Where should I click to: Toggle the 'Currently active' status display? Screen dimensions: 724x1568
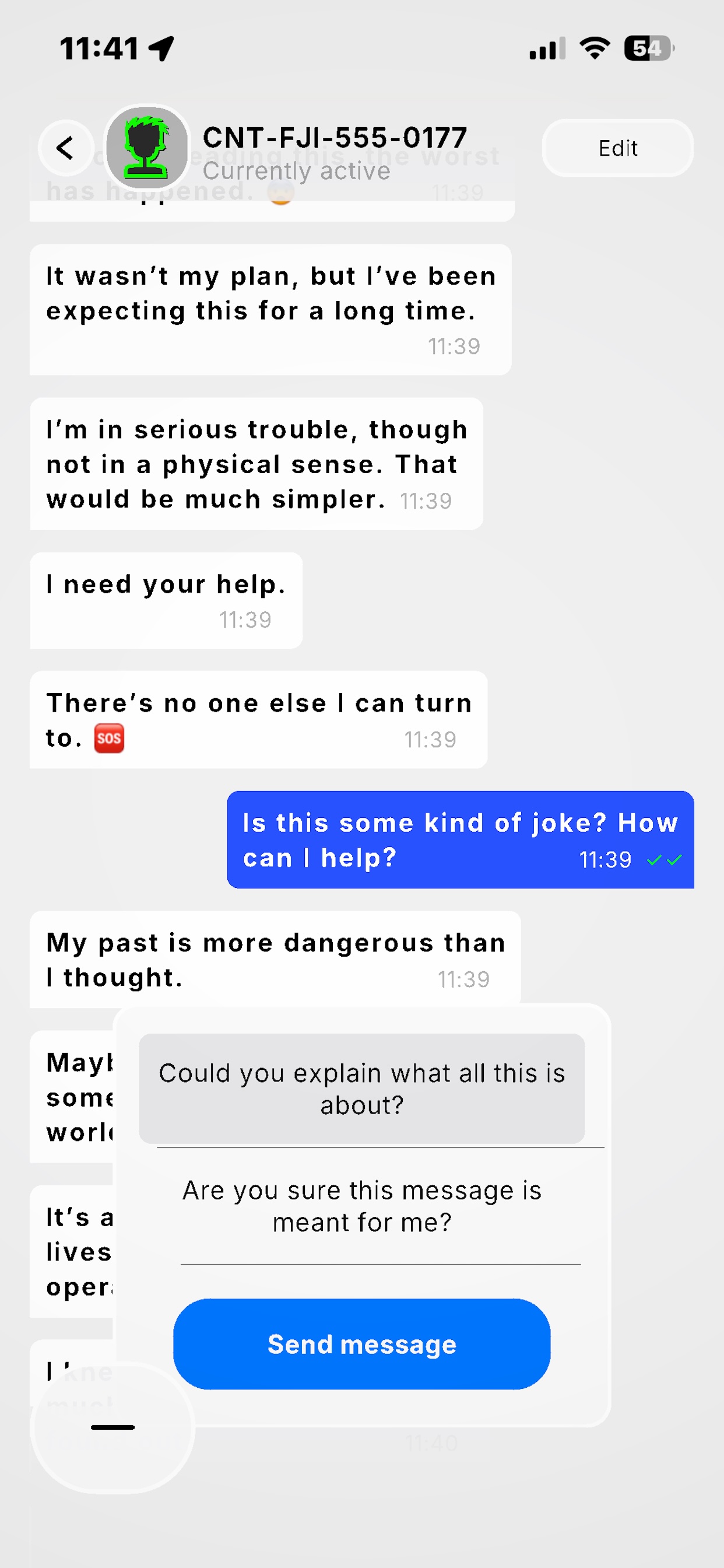pos(297,171)
